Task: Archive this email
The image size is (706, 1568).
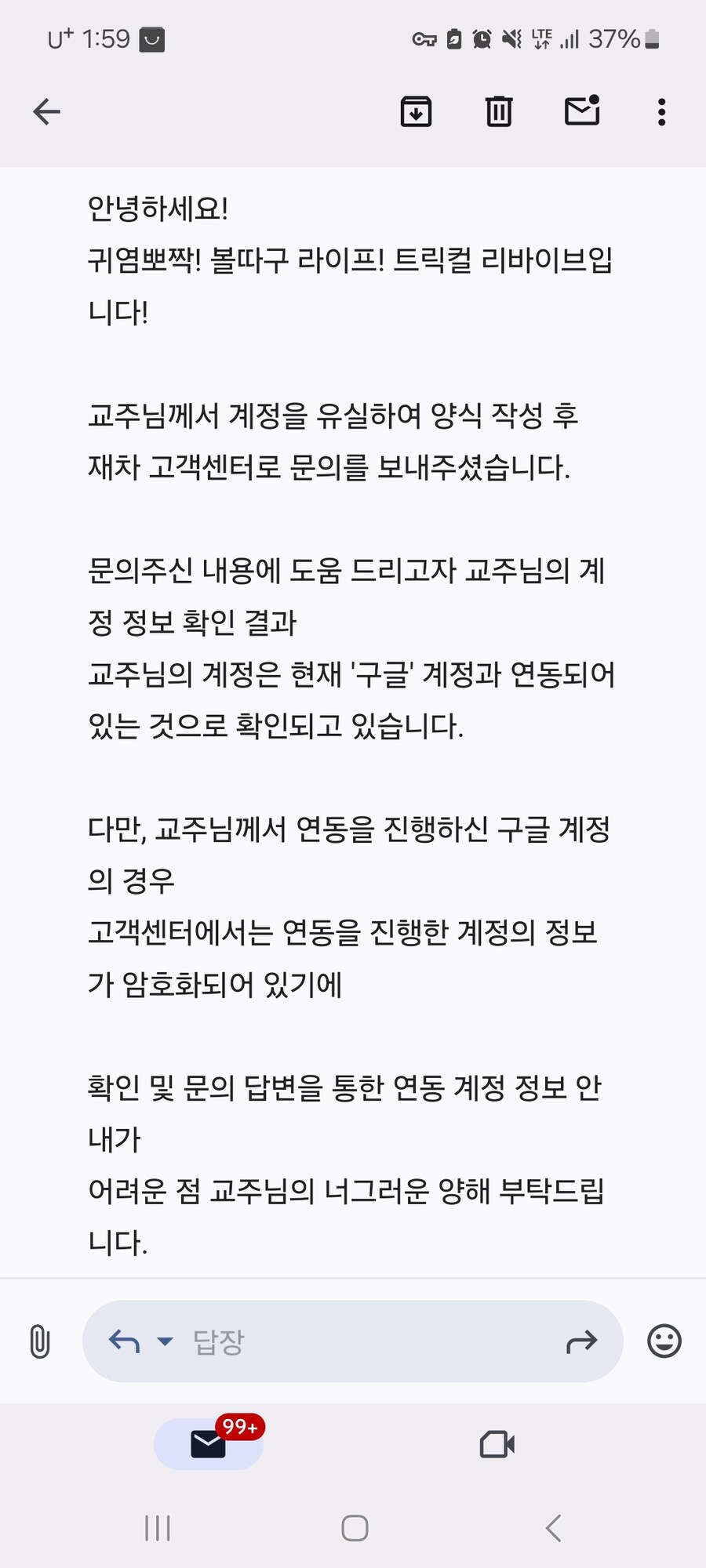Action: point(416,112)
